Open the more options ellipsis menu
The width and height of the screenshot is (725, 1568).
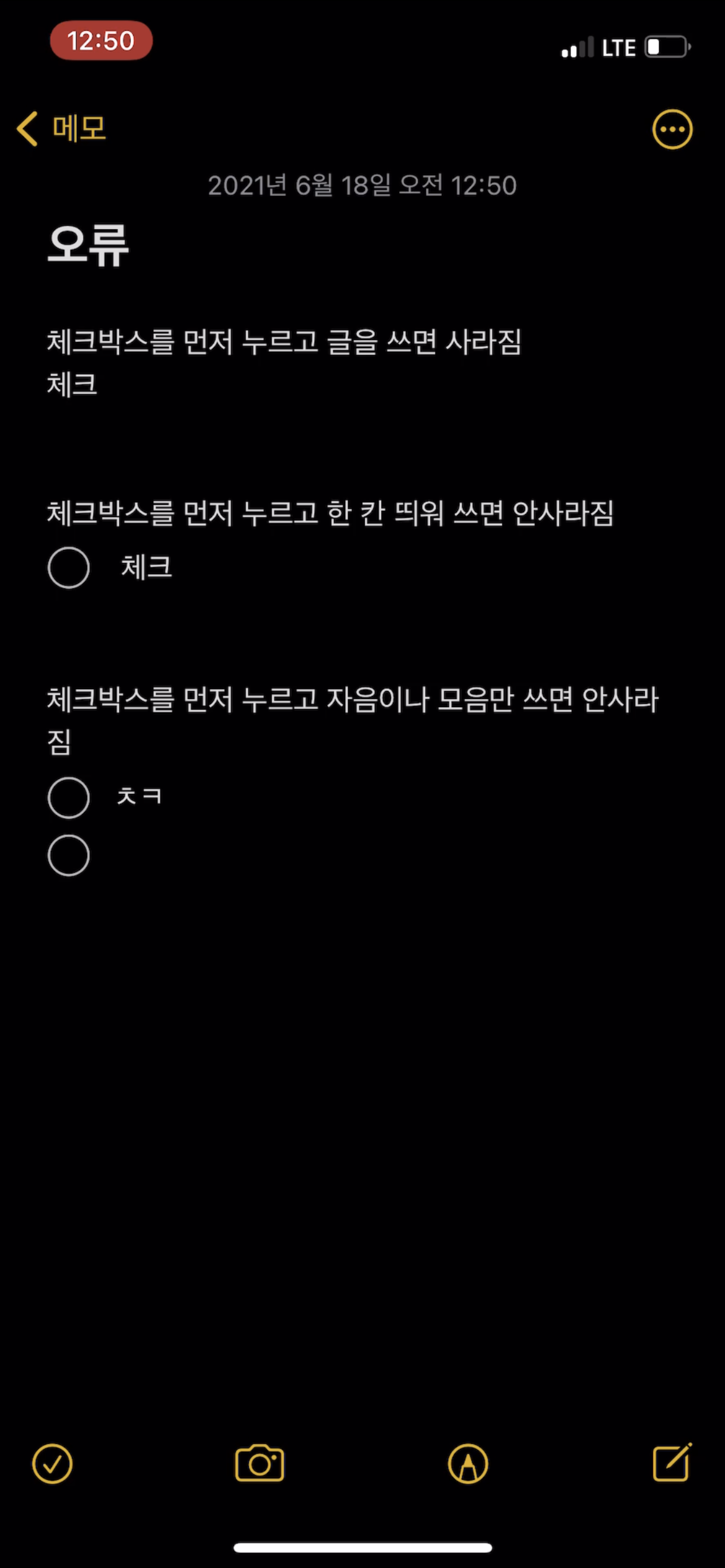tap(672, 129)
